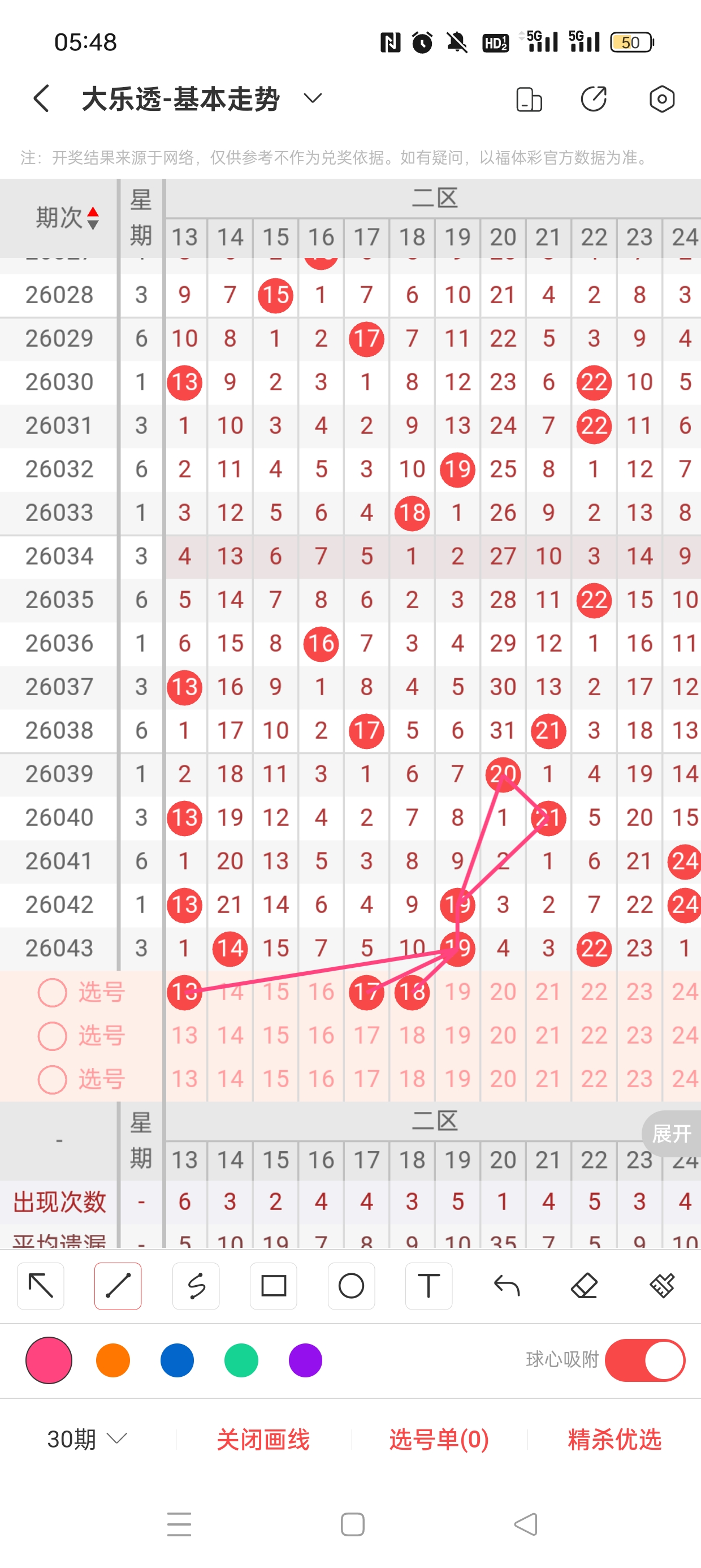Viewport: 701px width, 1568px height.
Task: Disable the 球心吸附 switch
Action: [644, 1360]
